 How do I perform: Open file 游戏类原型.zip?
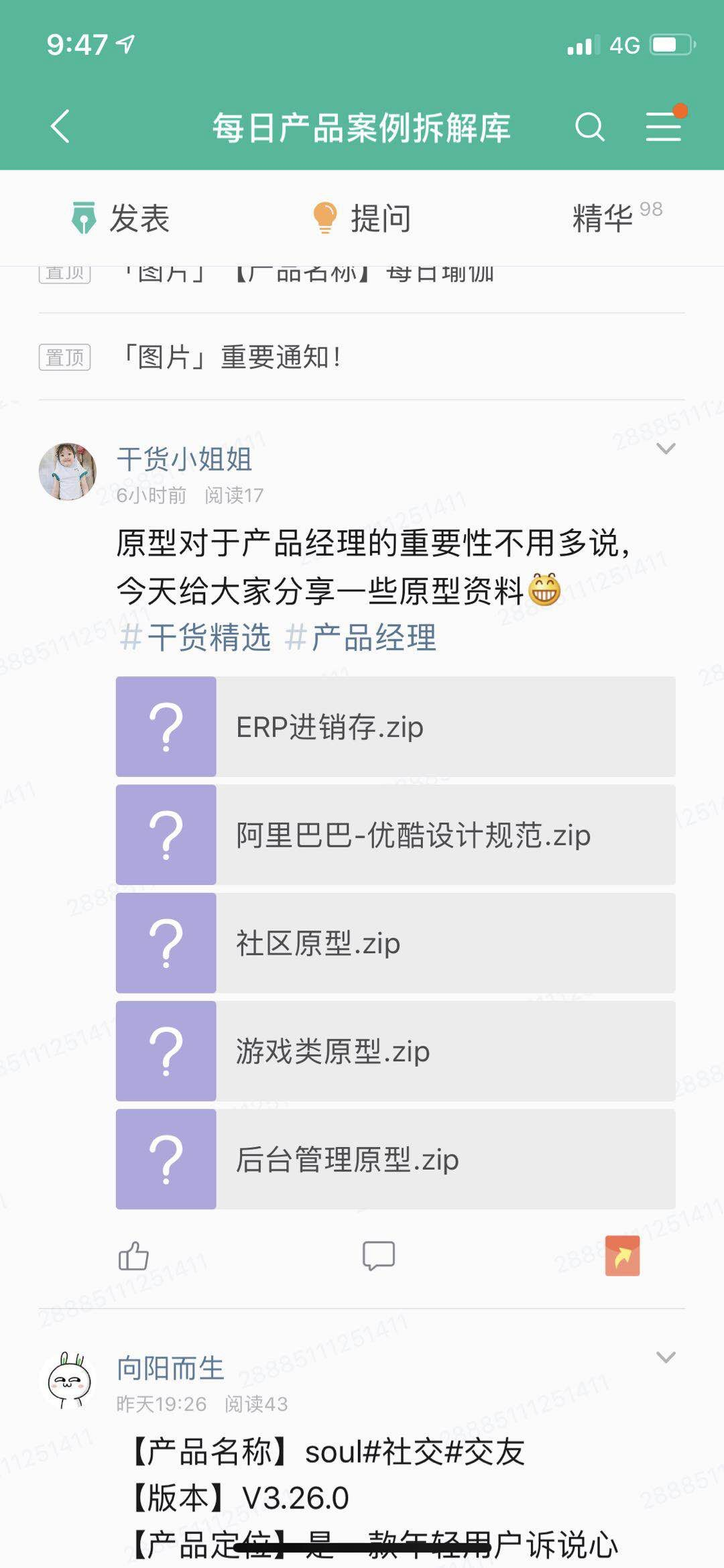coord(396,1051)
